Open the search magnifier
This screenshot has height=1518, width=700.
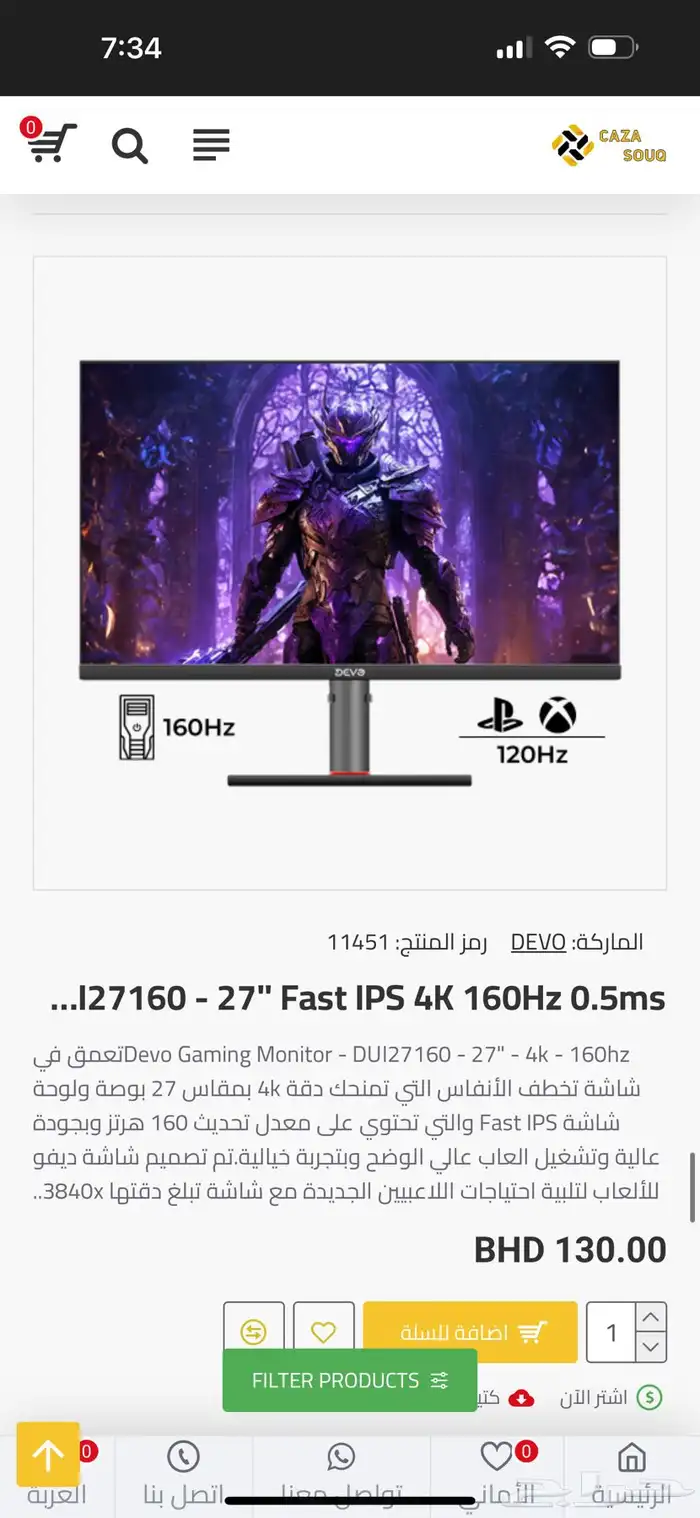click(x=130, y=146)
